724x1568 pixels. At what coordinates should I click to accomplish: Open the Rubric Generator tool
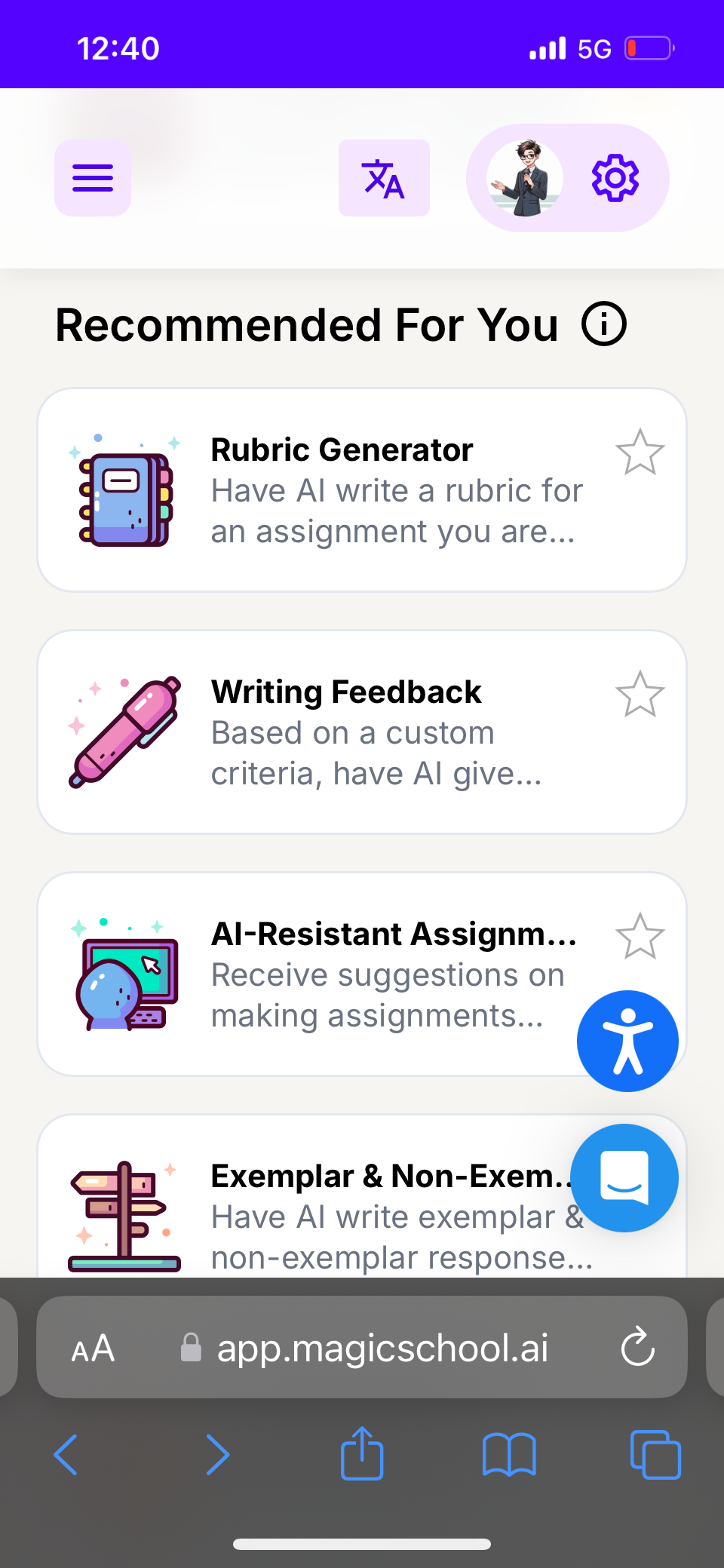[x=362, y=490]
